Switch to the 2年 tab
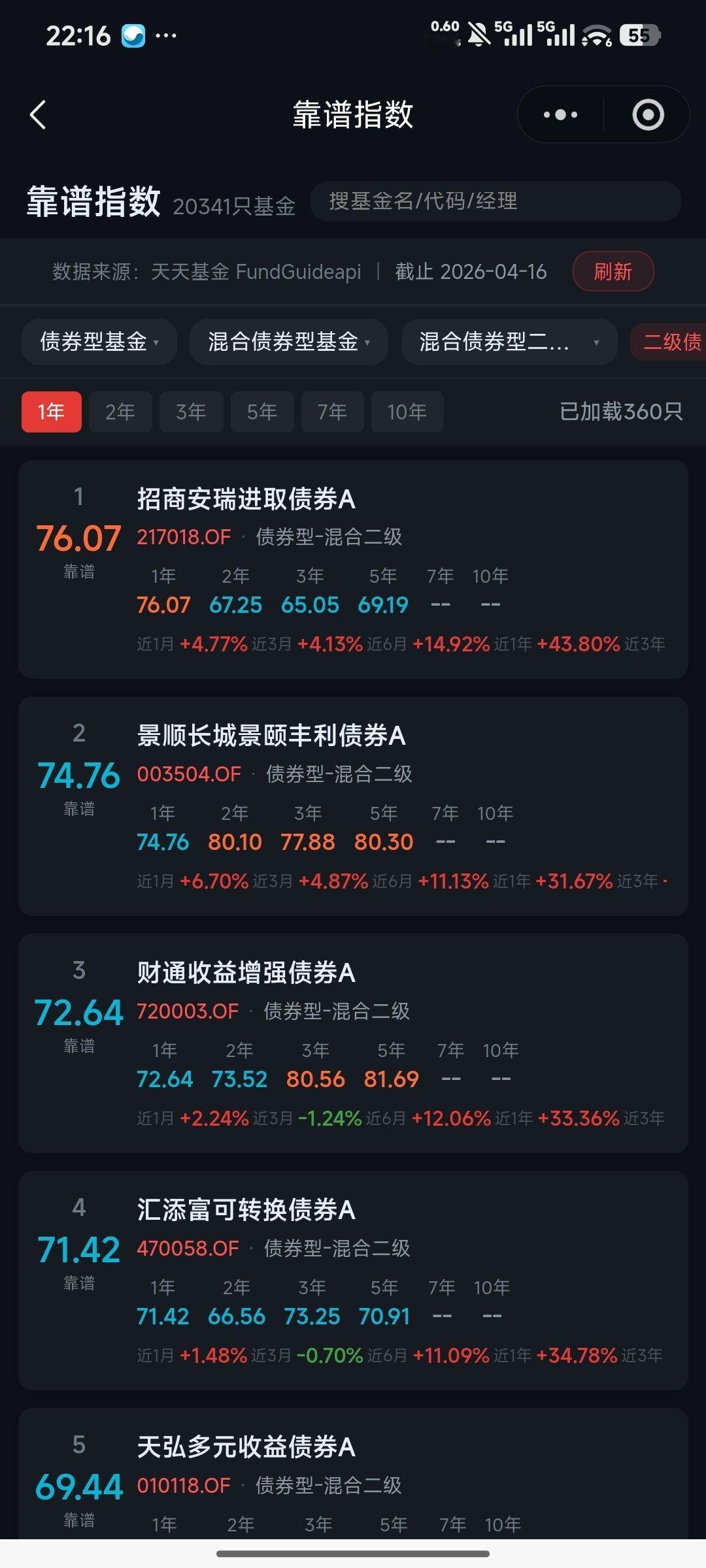This screenshot has height=1568, width=706. tap(120, 412)
